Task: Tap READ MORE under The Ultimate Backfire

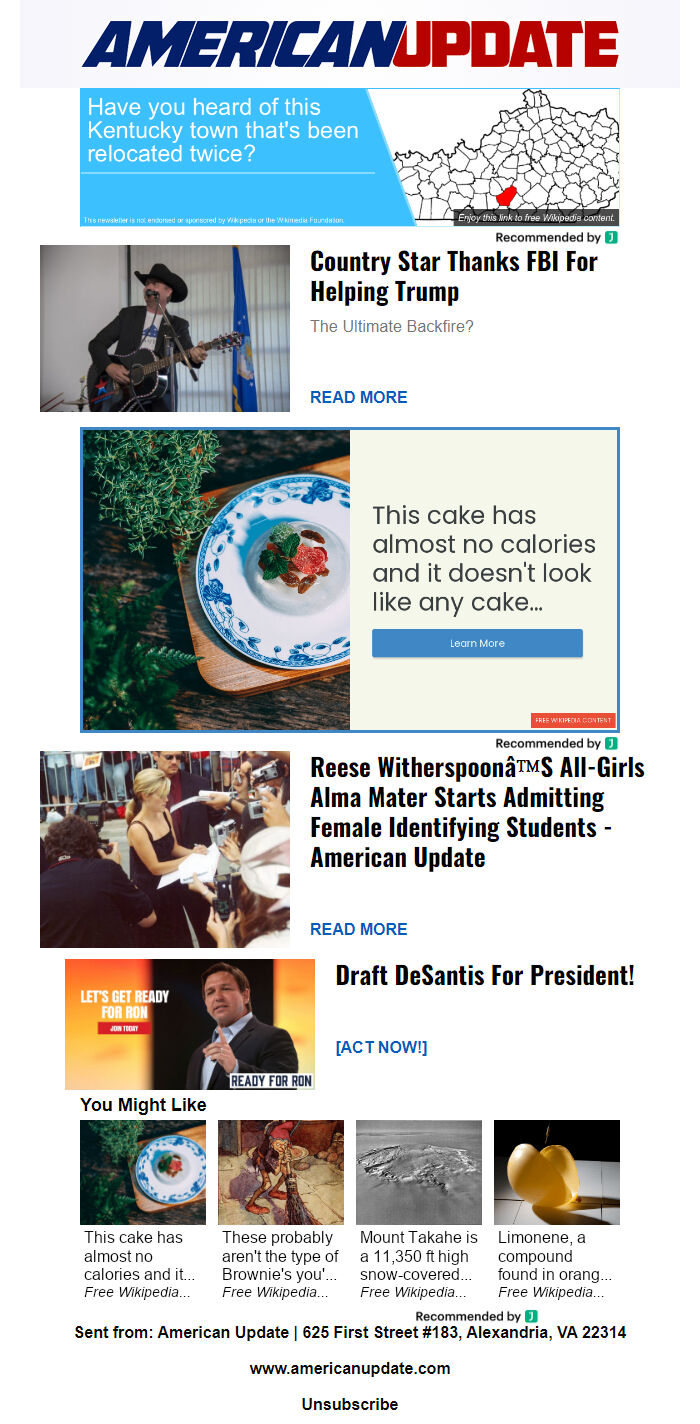Action: [x=358, y=397]
